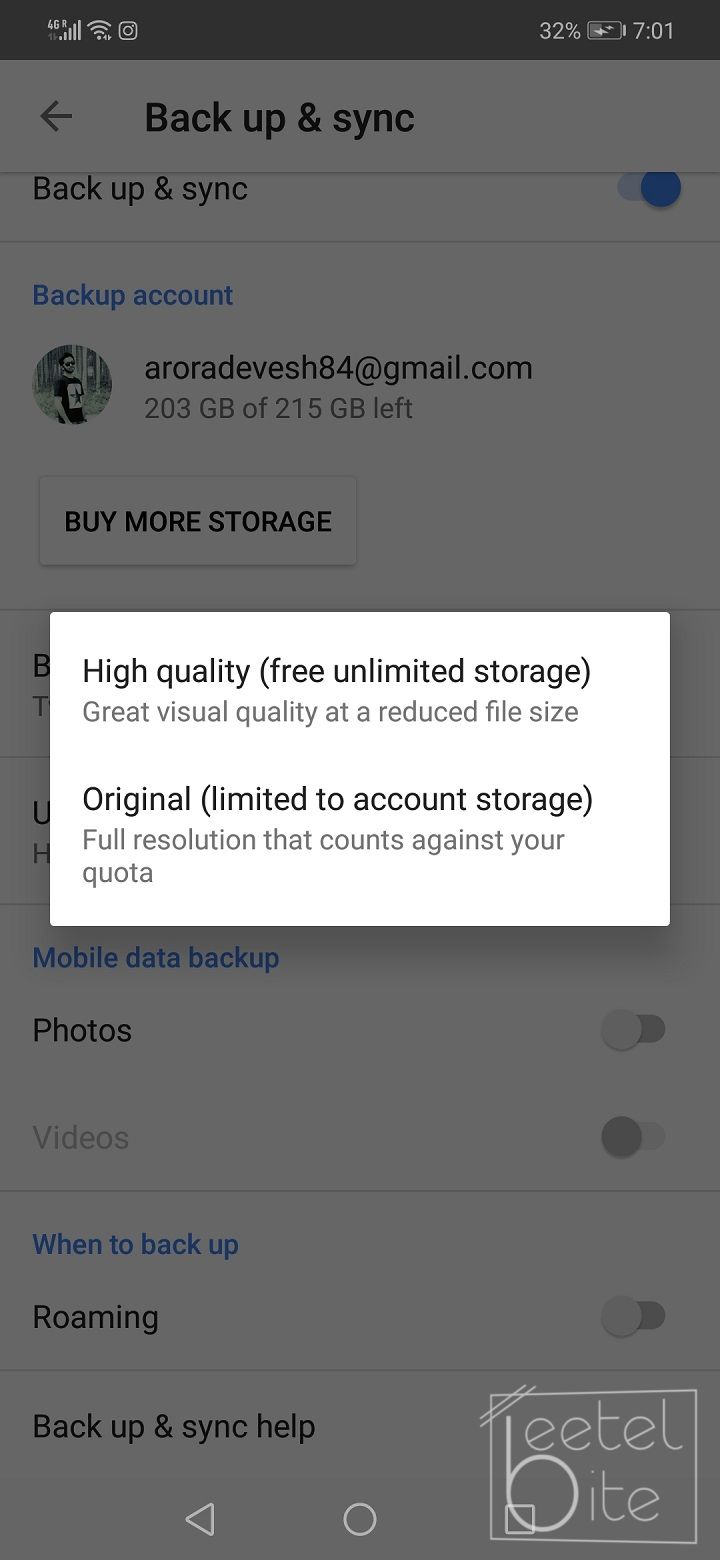Turn on backup while Roaming

[633, 1316]
